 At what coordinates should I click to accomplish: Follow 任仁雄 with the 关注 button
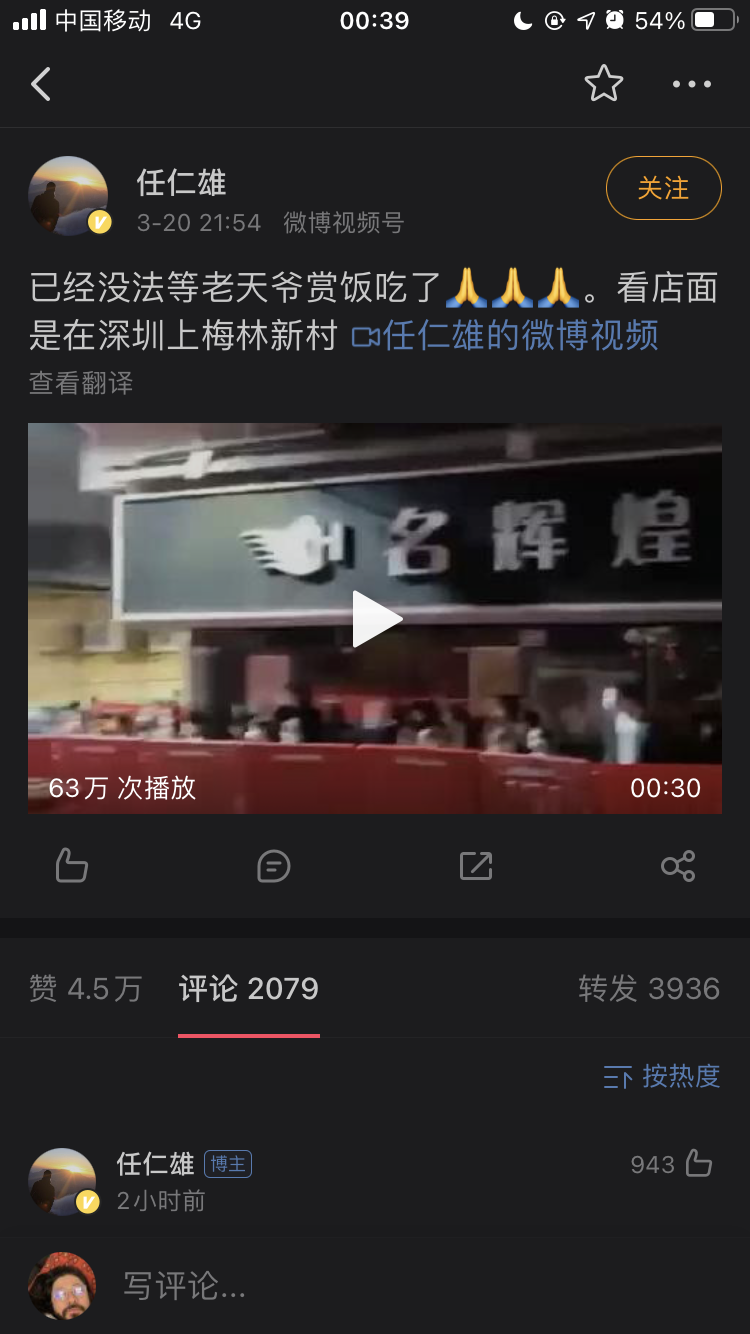point(663,188)
